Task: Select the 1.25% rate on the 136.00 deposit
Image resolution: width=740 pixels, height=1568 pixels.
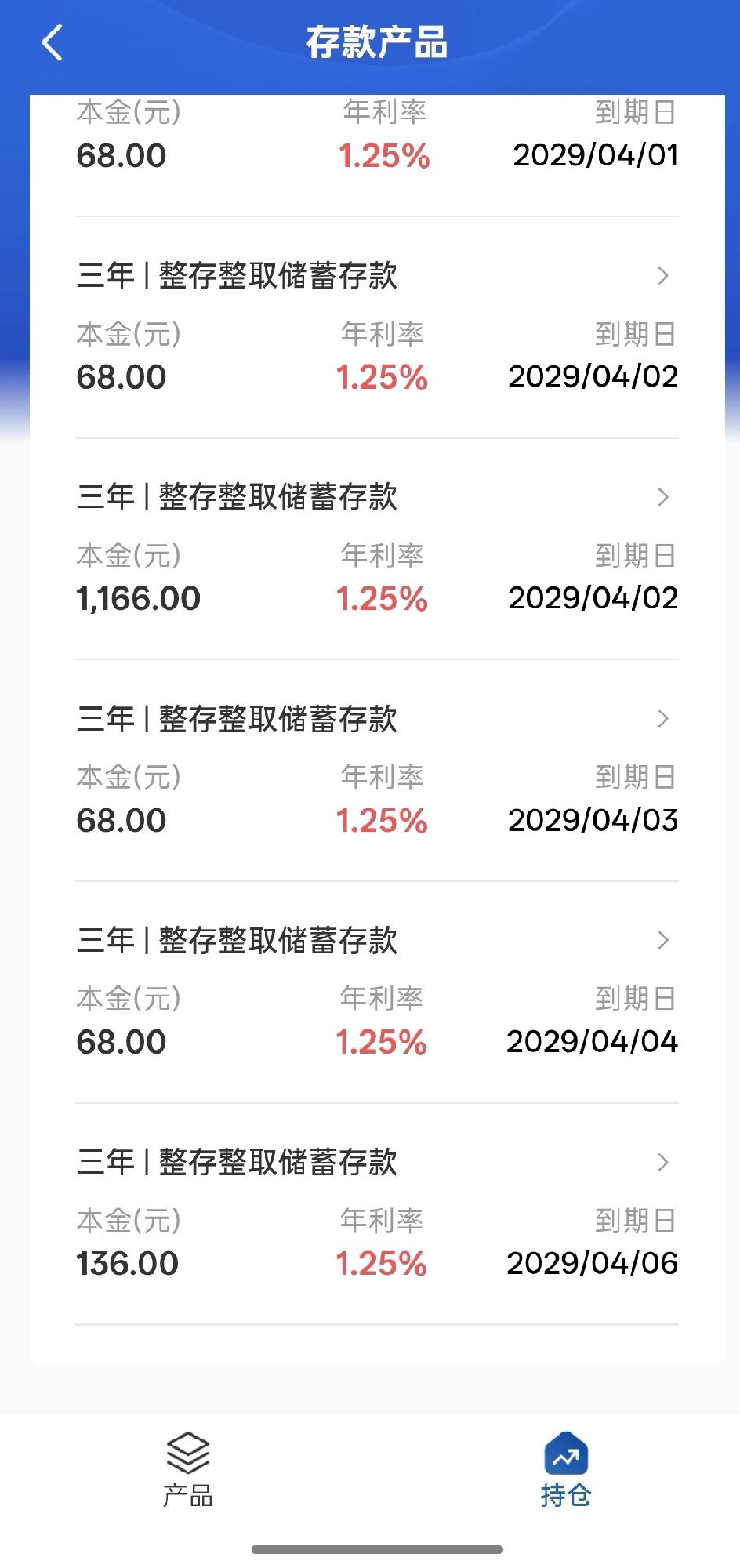Action: (383, 1263)
